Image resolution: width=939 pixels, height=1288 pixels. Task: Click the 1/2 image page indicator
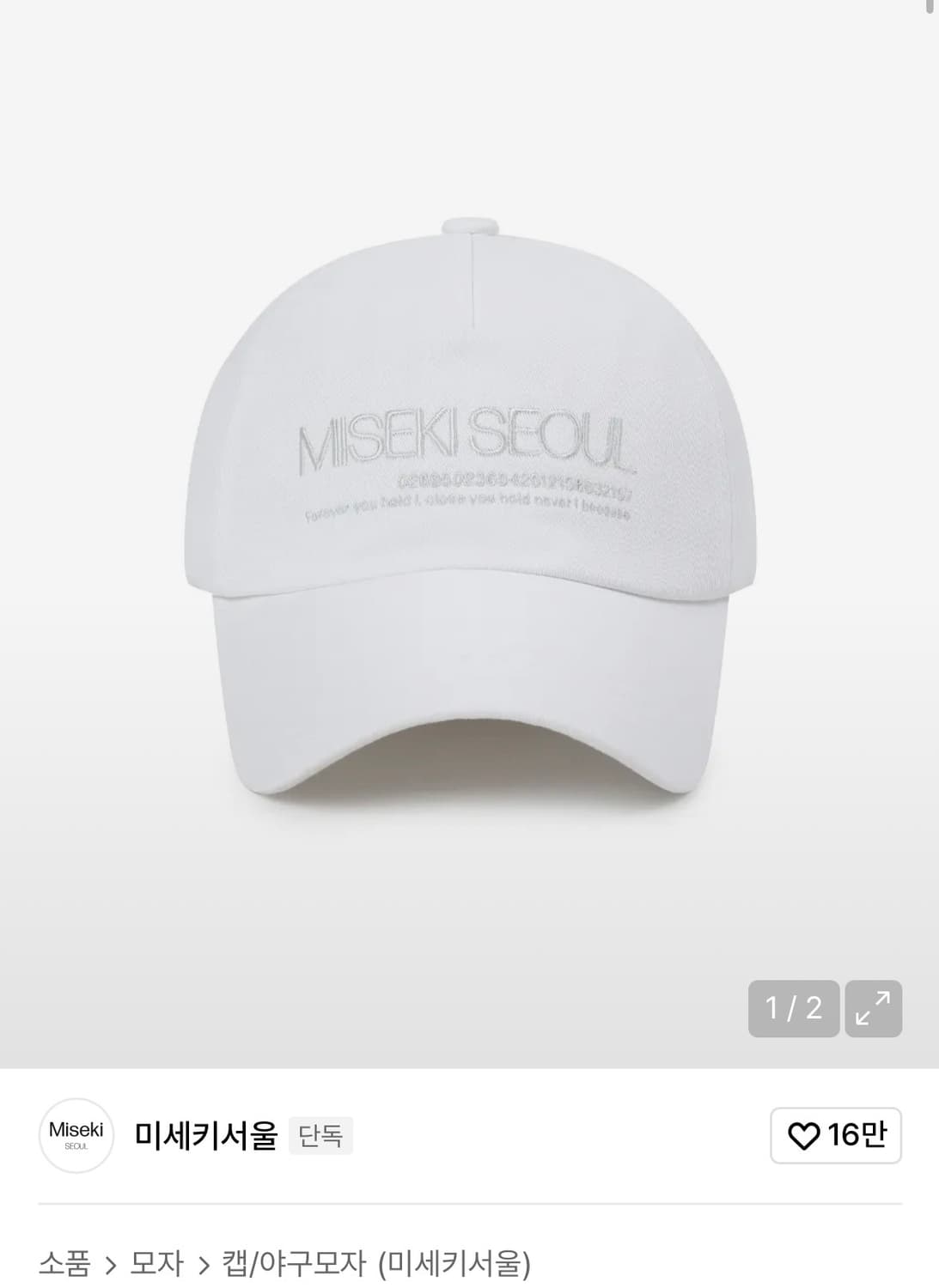point(794,1011)
